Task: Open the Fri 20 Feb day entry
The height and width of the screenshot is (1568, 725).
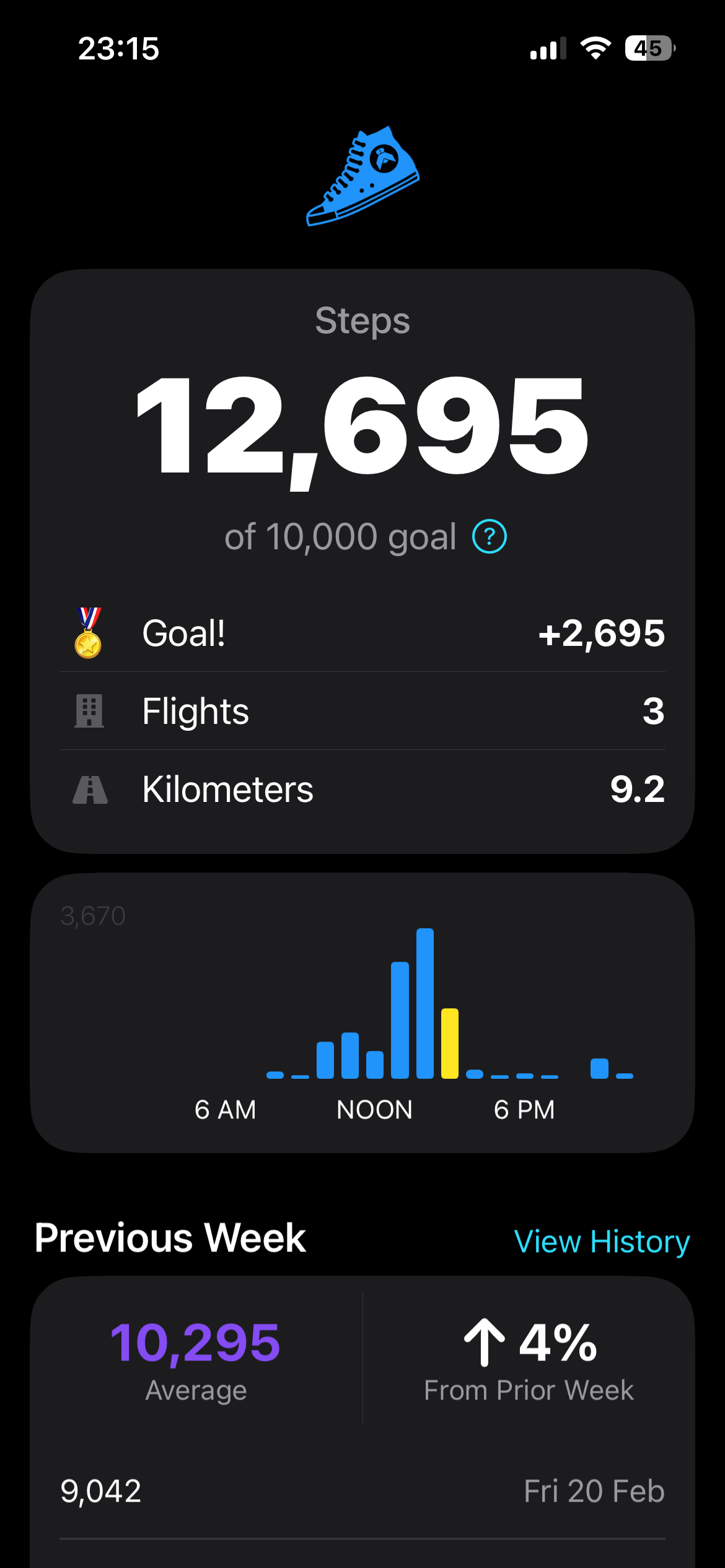Action: [362, 1491]
